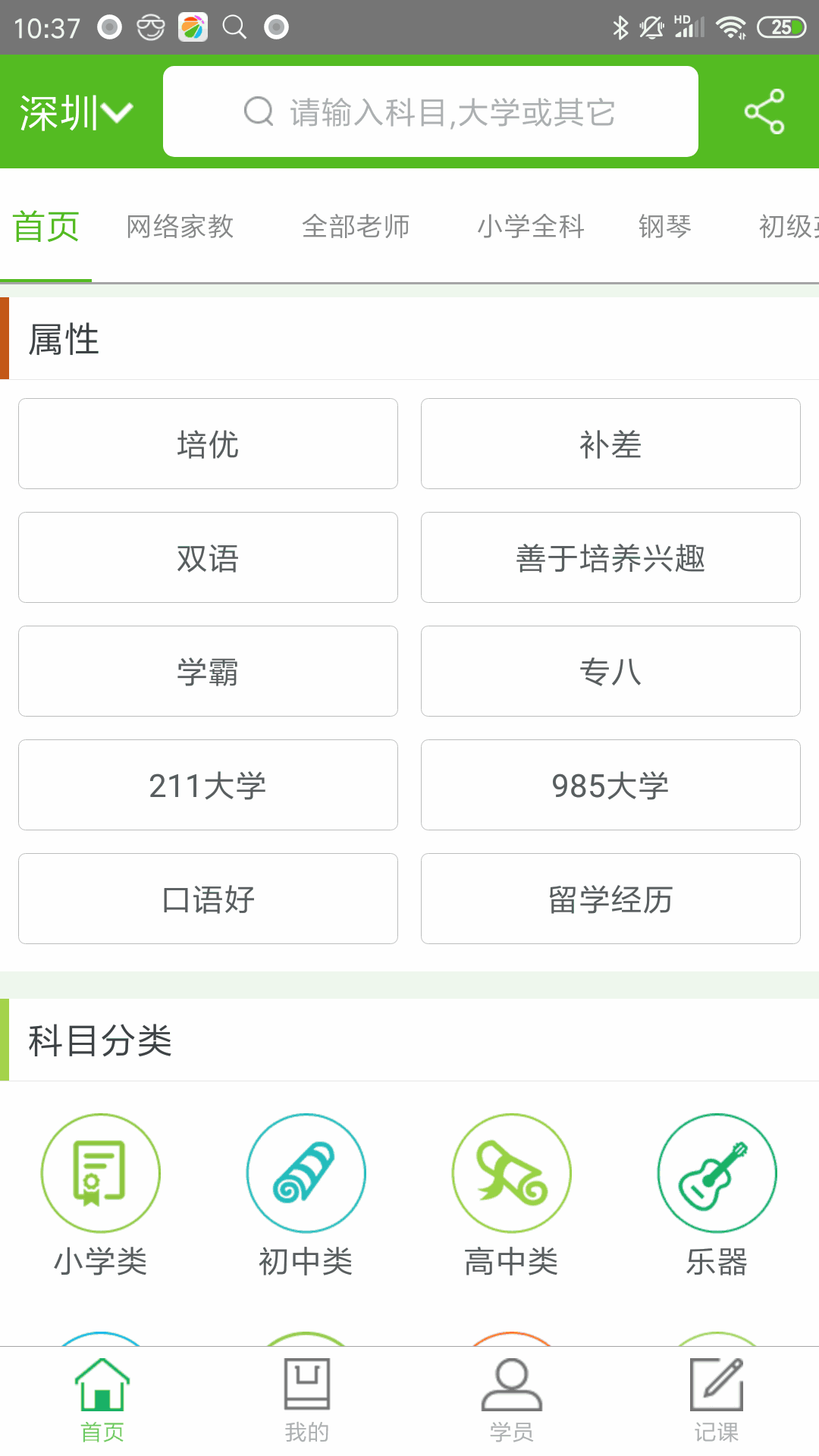
Task: Select the 留学经历 attribute button
Action: coord(610,899)
